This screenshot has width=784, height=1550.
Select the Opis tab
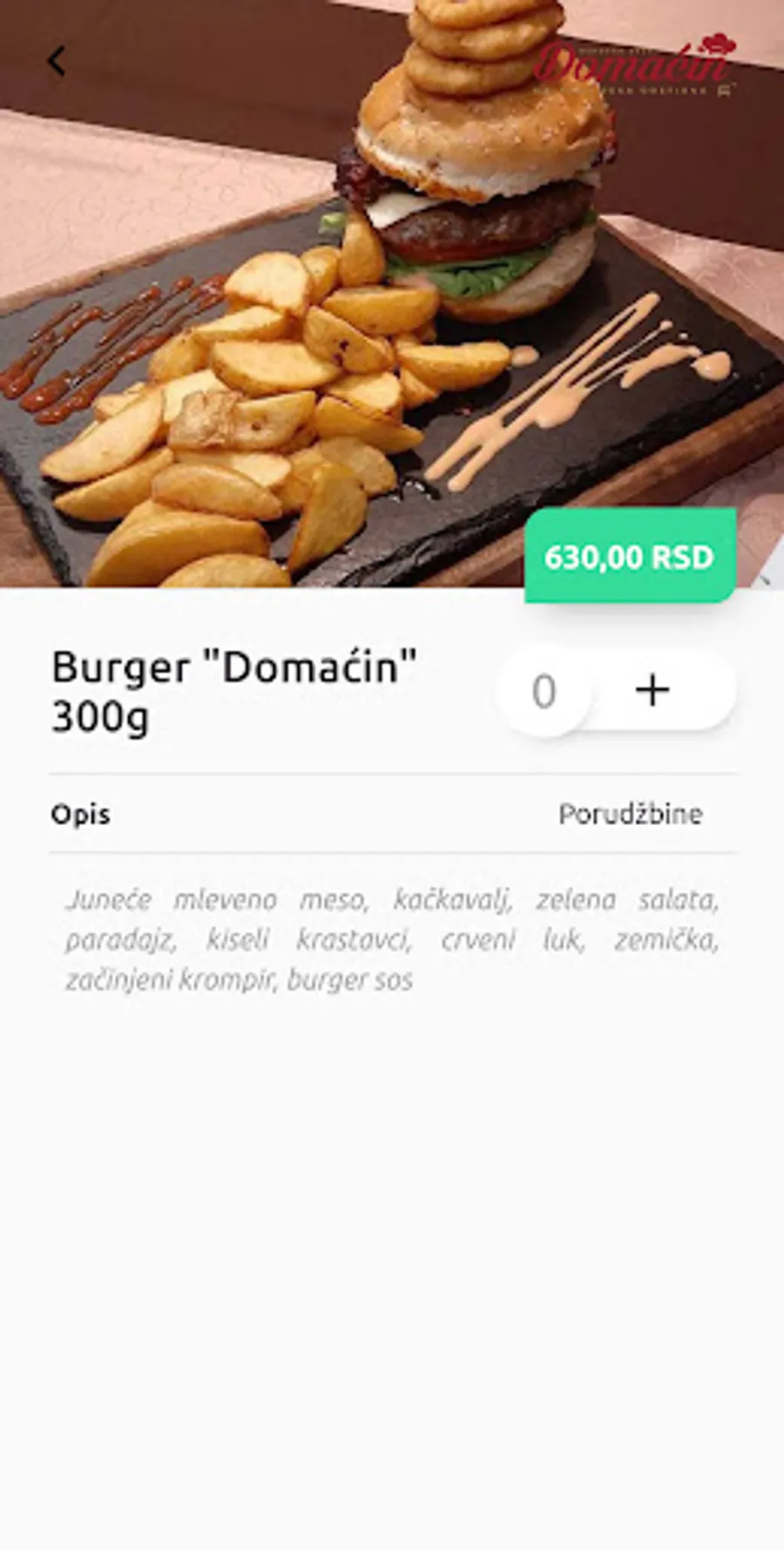(x=81, y=814)
